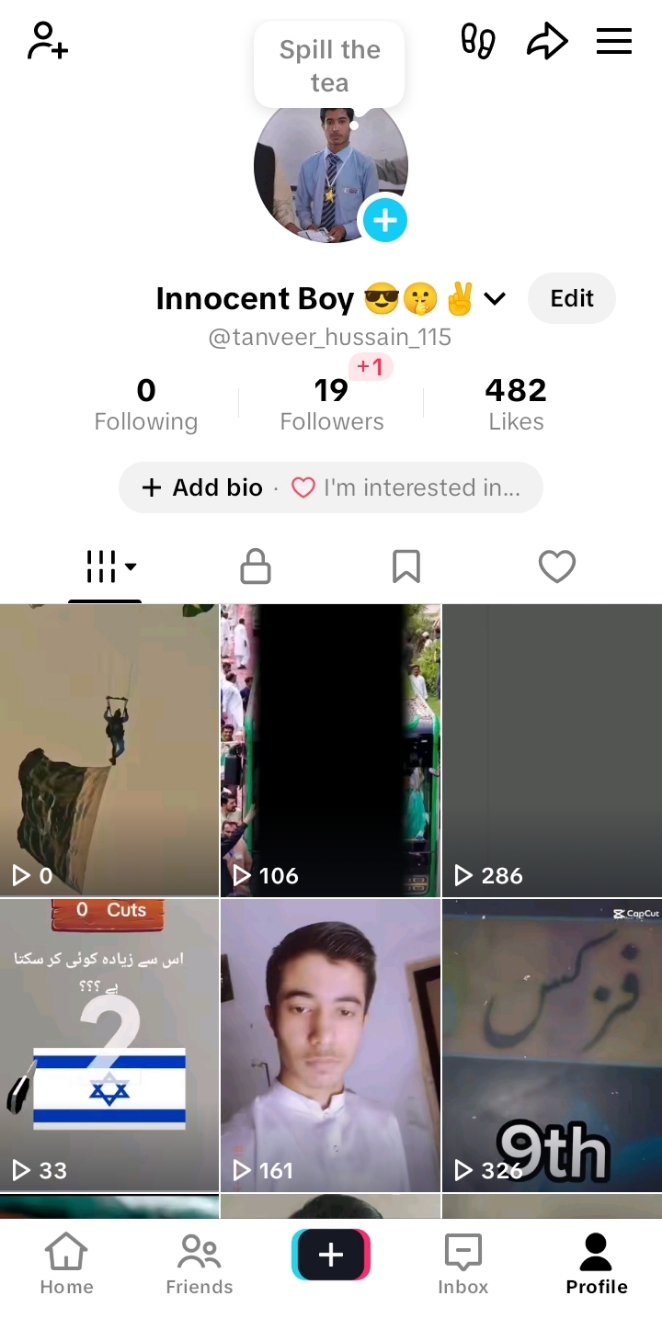This screenshot has width=662, height=1323.
Task: Go to the Home tab
Action: tap(66, 1264)
